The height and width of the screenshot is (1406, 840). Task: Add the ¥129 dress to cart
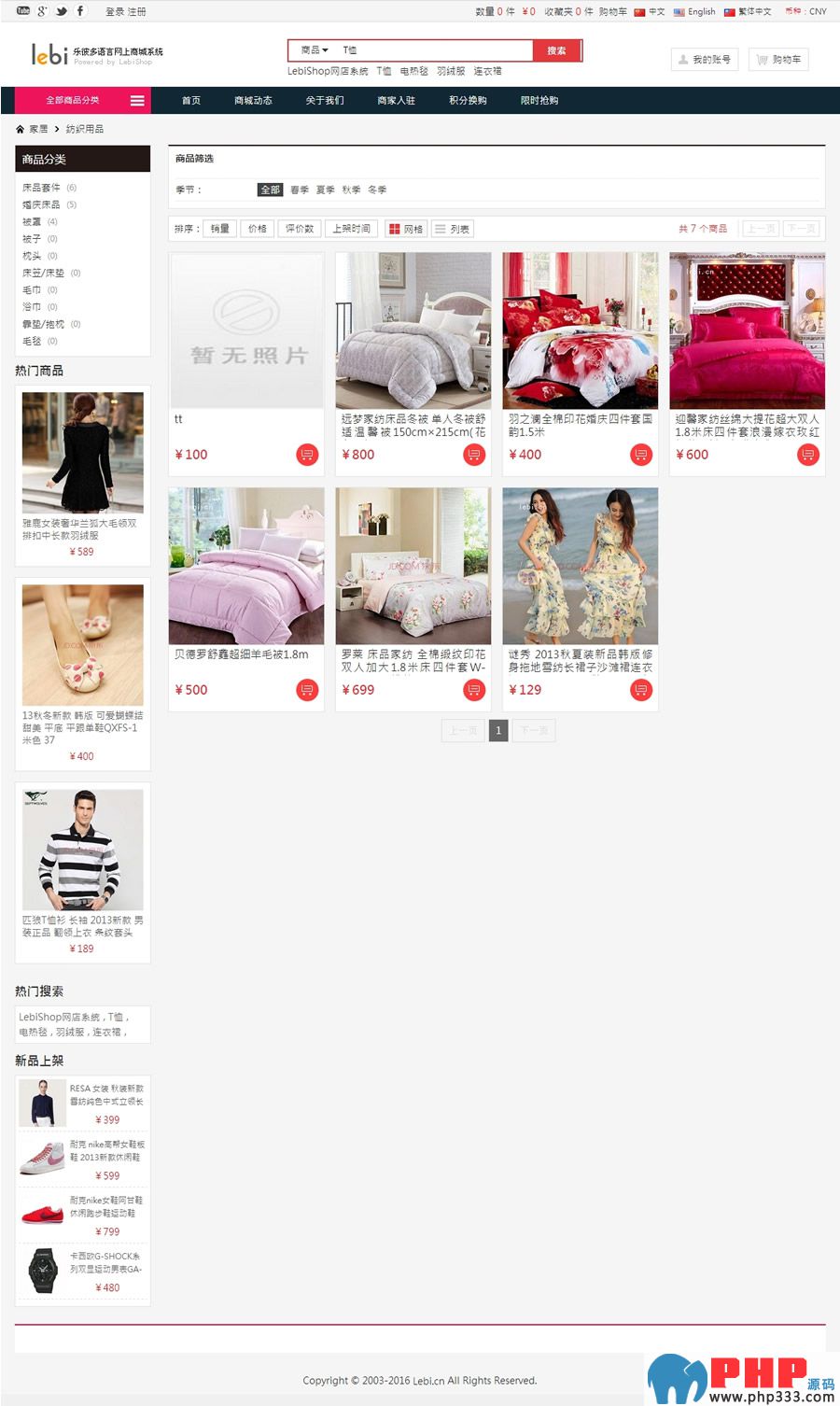tap(641, 690)
